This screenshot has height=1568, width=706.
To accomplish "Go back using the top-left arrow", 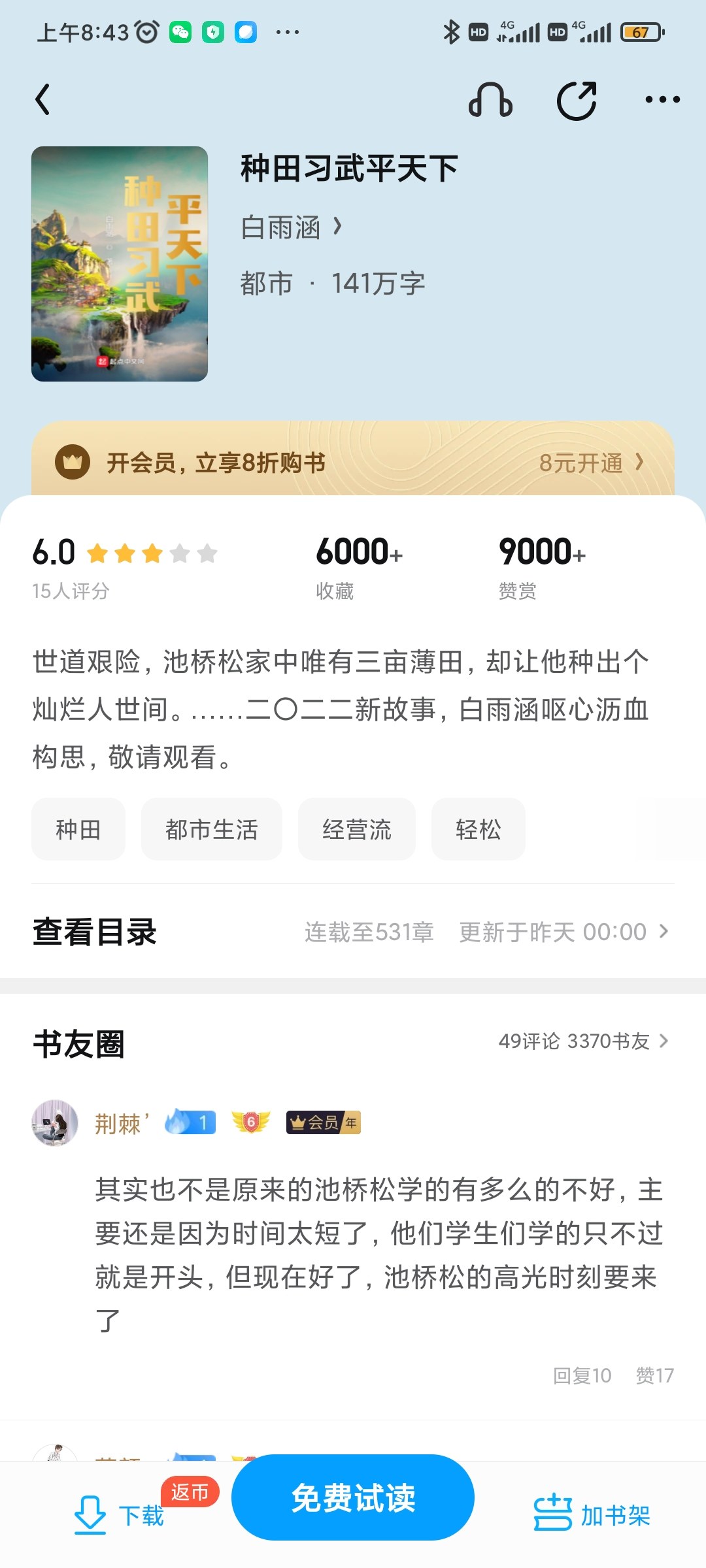I will click(x=42, y=99).
